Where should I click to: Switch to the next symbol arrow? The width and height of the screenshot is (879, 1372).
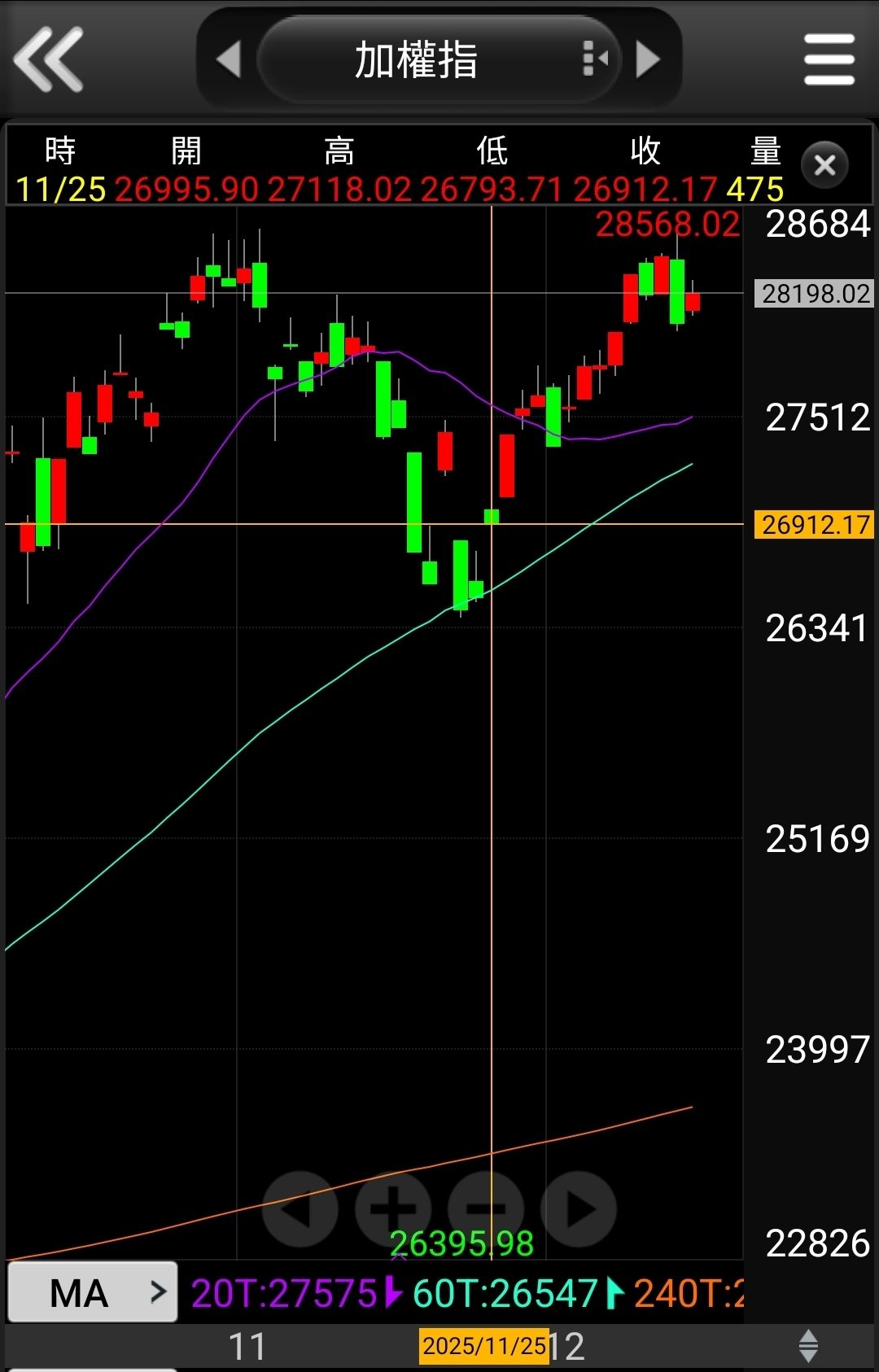[648, 59]
